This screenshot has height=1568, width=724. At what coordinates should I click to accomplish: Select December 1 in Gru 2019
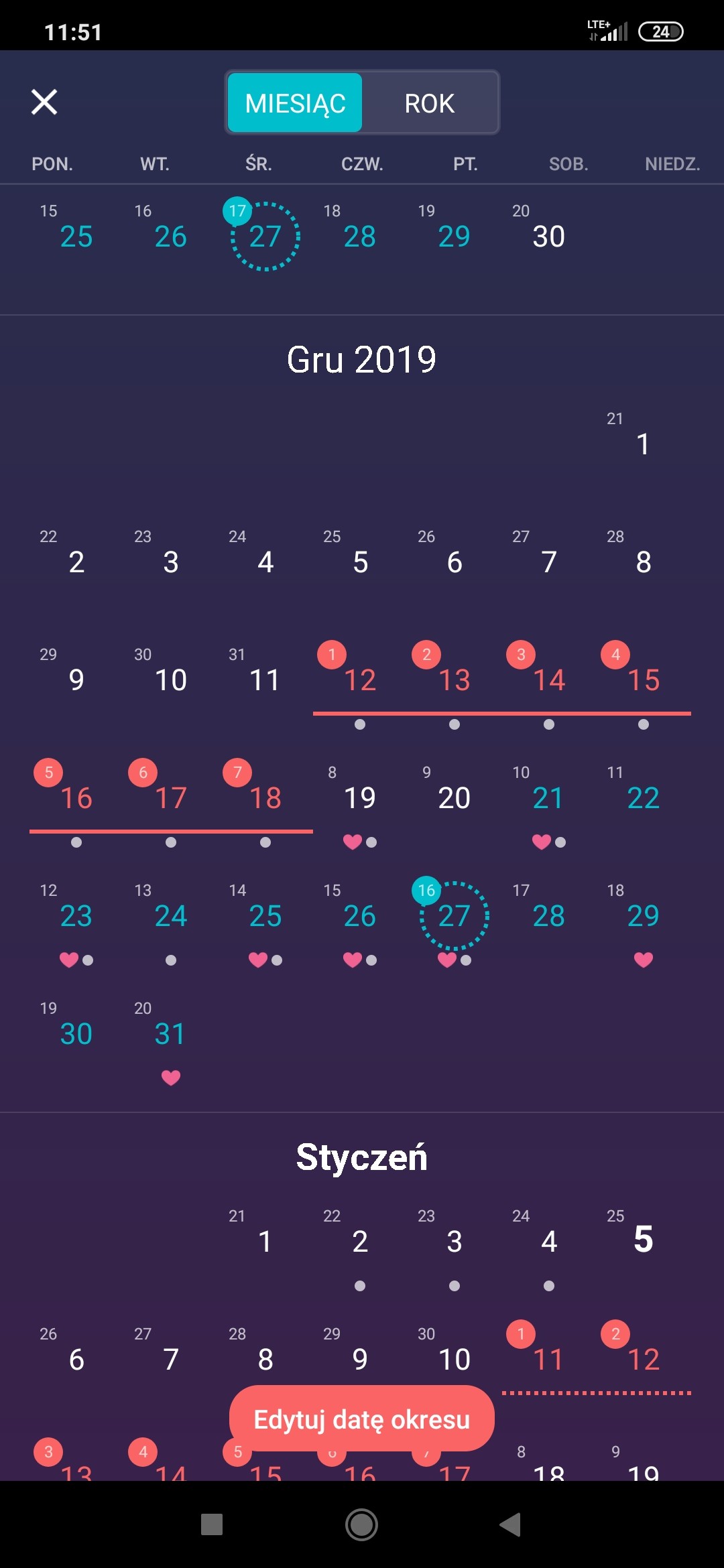pyautogui.click(x=642, y=444)
